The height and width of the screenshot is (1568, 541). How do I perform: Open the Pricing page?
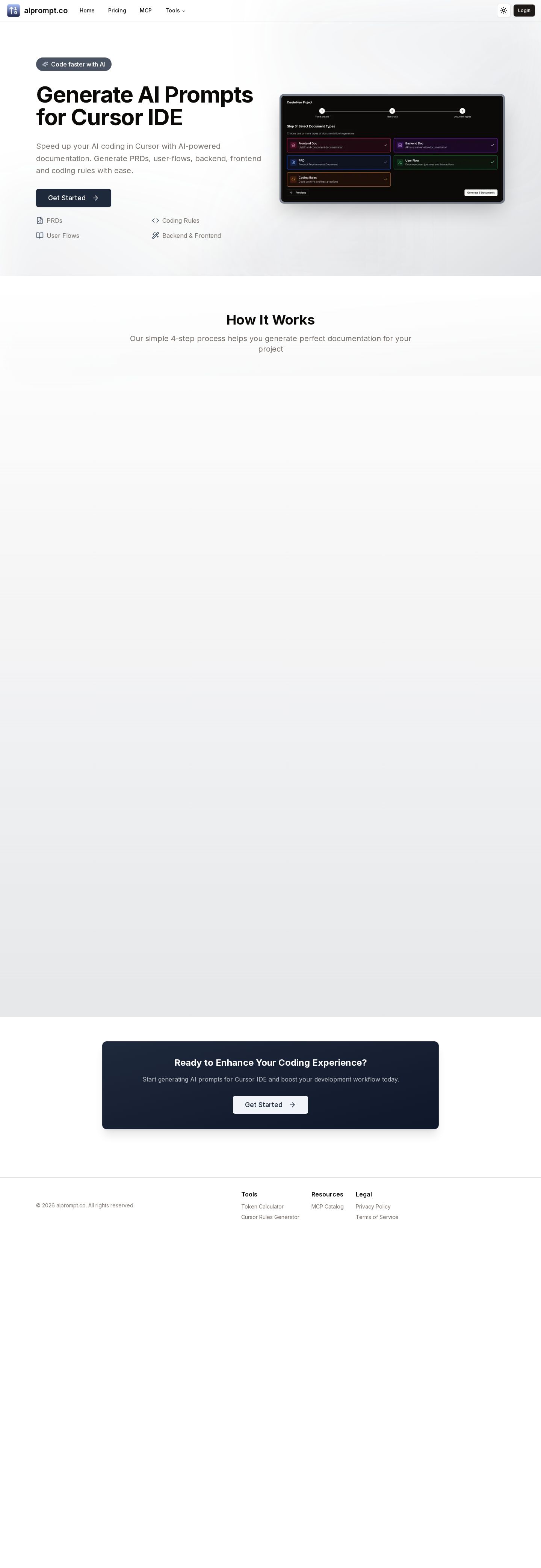click(117, 11)
